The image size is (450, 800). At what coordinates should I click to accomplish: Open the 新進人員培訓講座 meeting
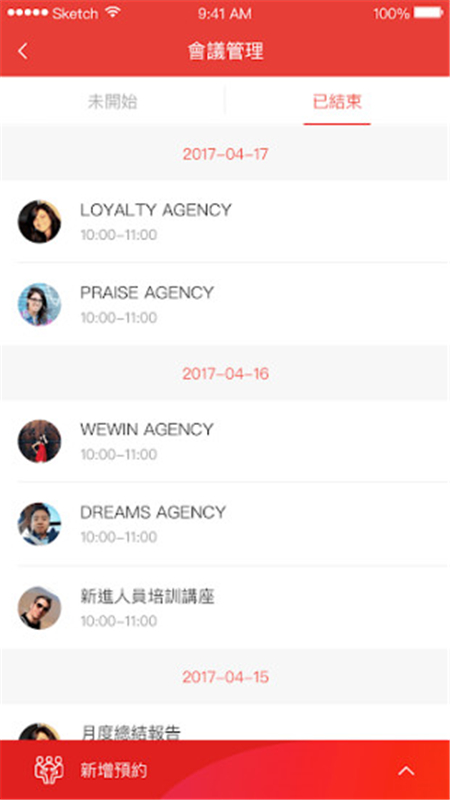click(x=225, y=608)
